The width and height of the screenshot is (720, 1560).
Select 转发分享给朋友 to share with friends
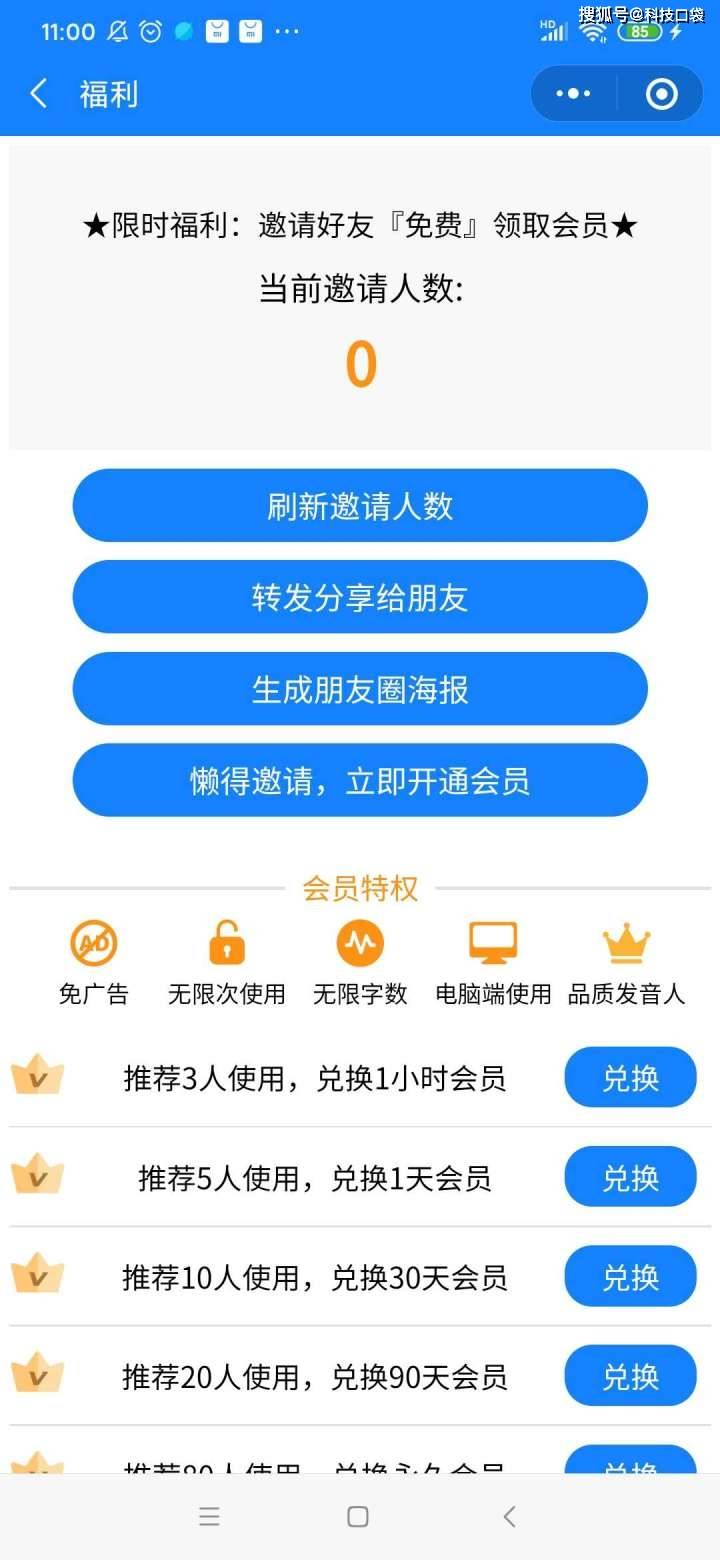360,598
